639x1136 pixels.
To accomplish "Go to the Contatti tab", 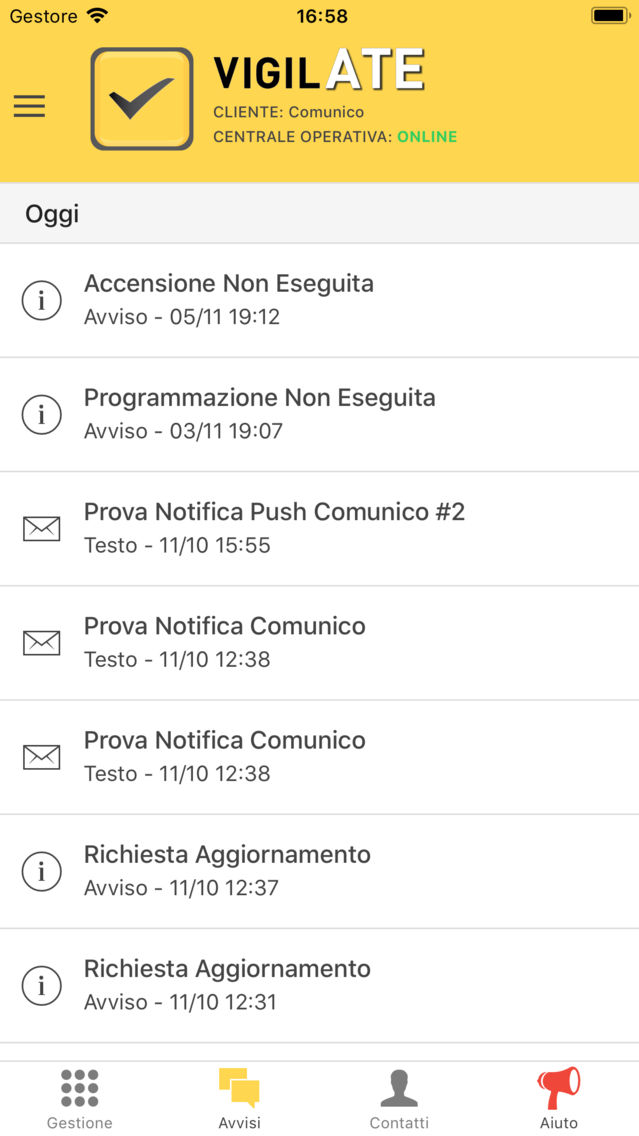I will click(399, 1099).
